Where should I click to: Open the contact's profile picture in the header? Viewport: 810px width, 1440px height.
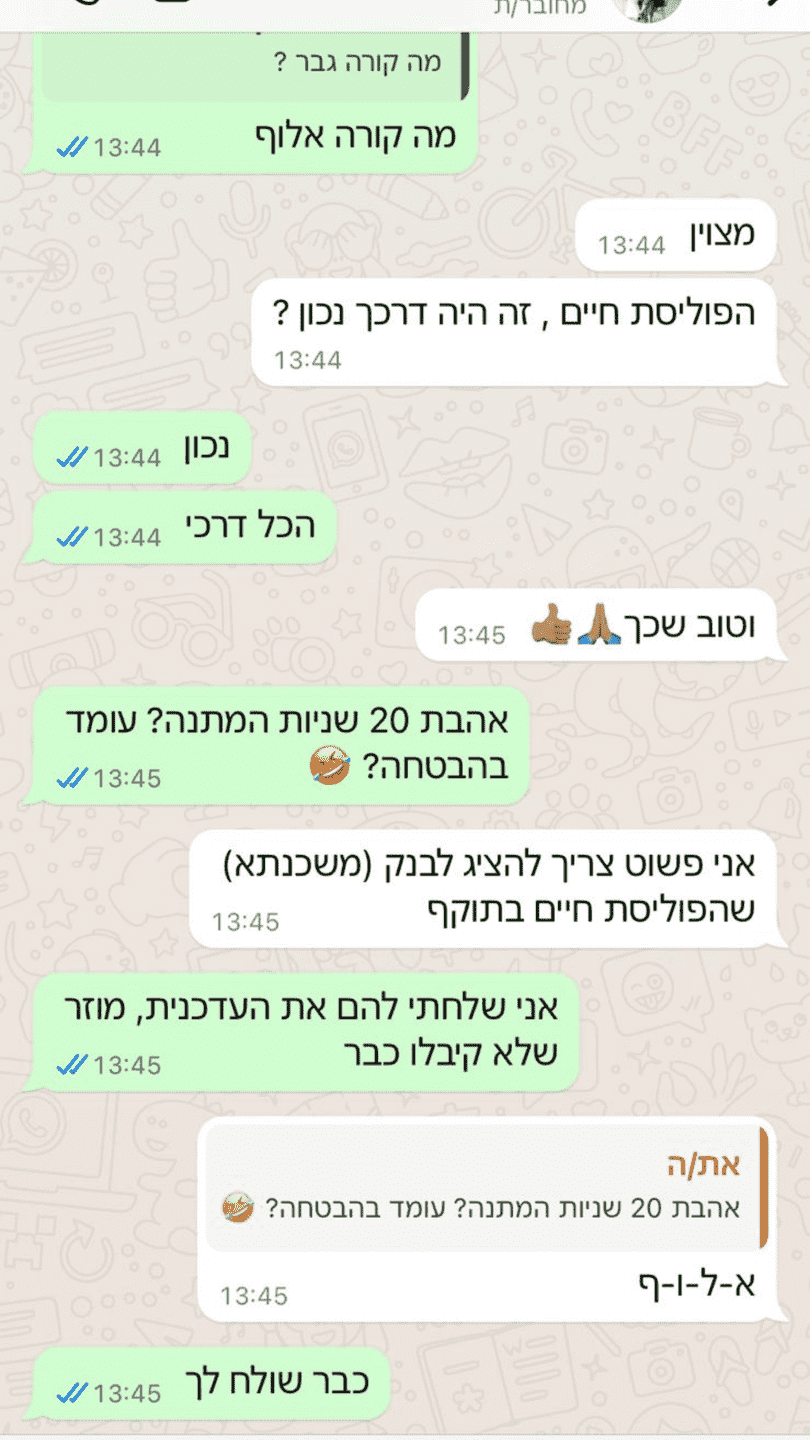pos(646,8)
